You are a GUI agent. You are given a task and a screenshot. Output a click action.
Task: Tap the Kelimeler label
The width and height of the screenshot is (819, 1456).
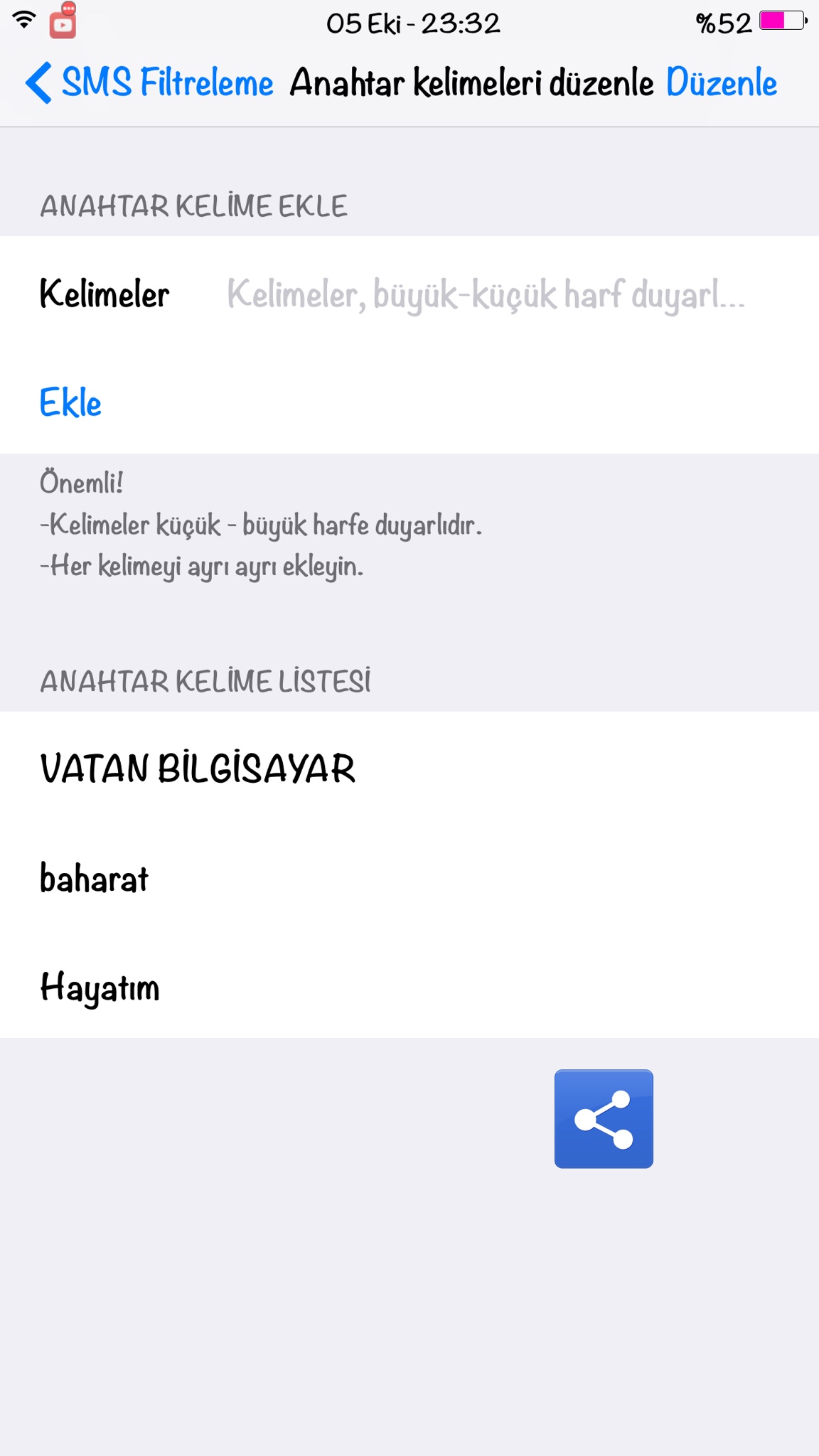pos(105,295)
